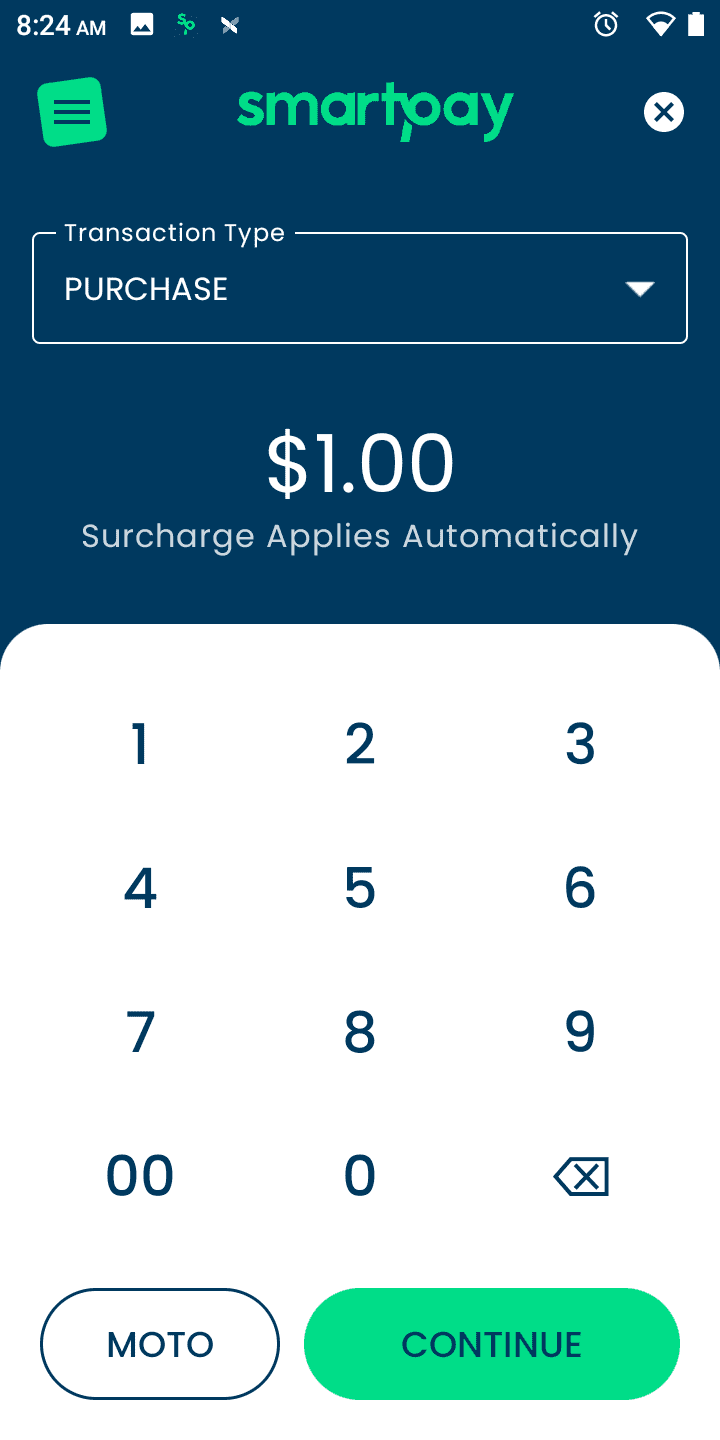Close the transaction screen with X
The width and height of the screenshot is (720, 1440).
(663, 112)
